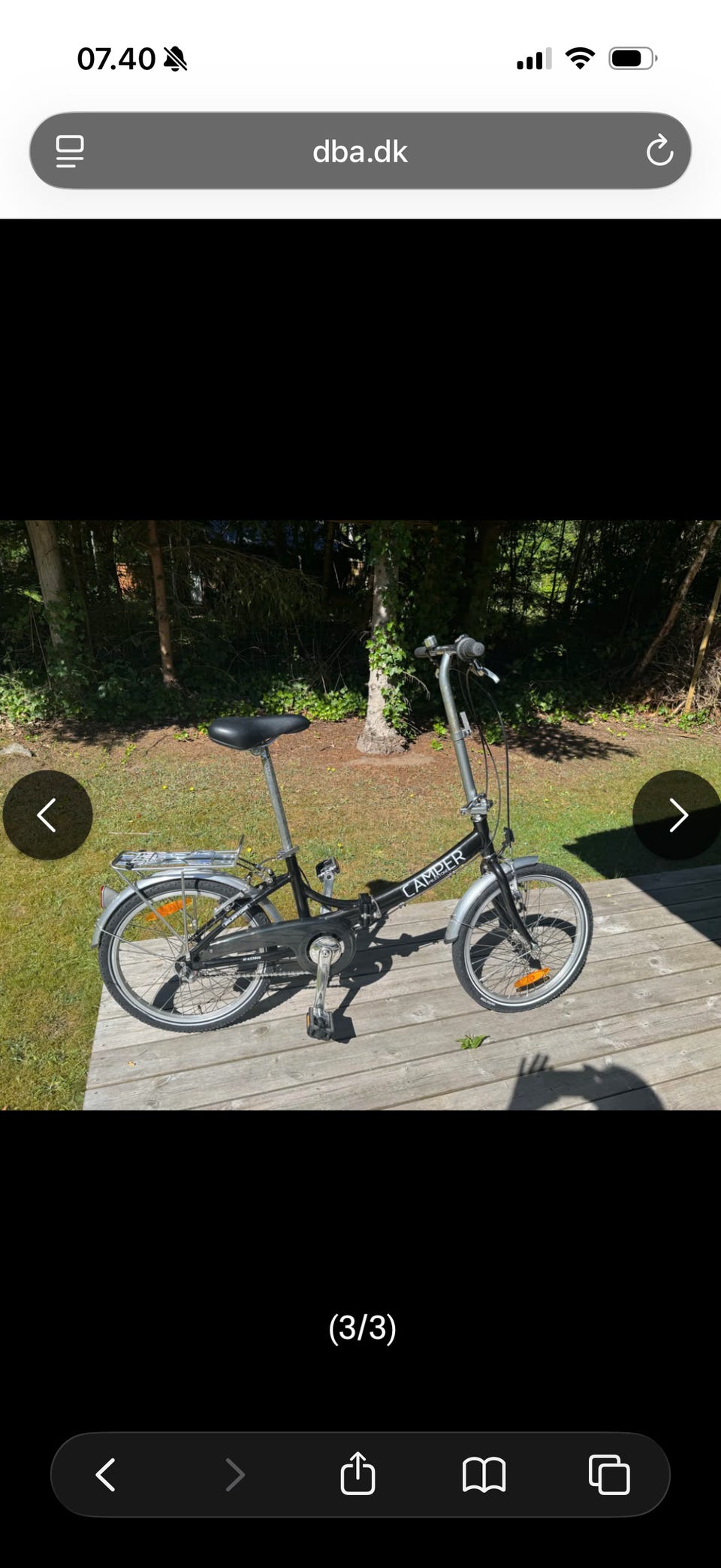Open the page settings menu in address bar
The width and height of the screenshot is (721, 1568).
tap(70, 151)
